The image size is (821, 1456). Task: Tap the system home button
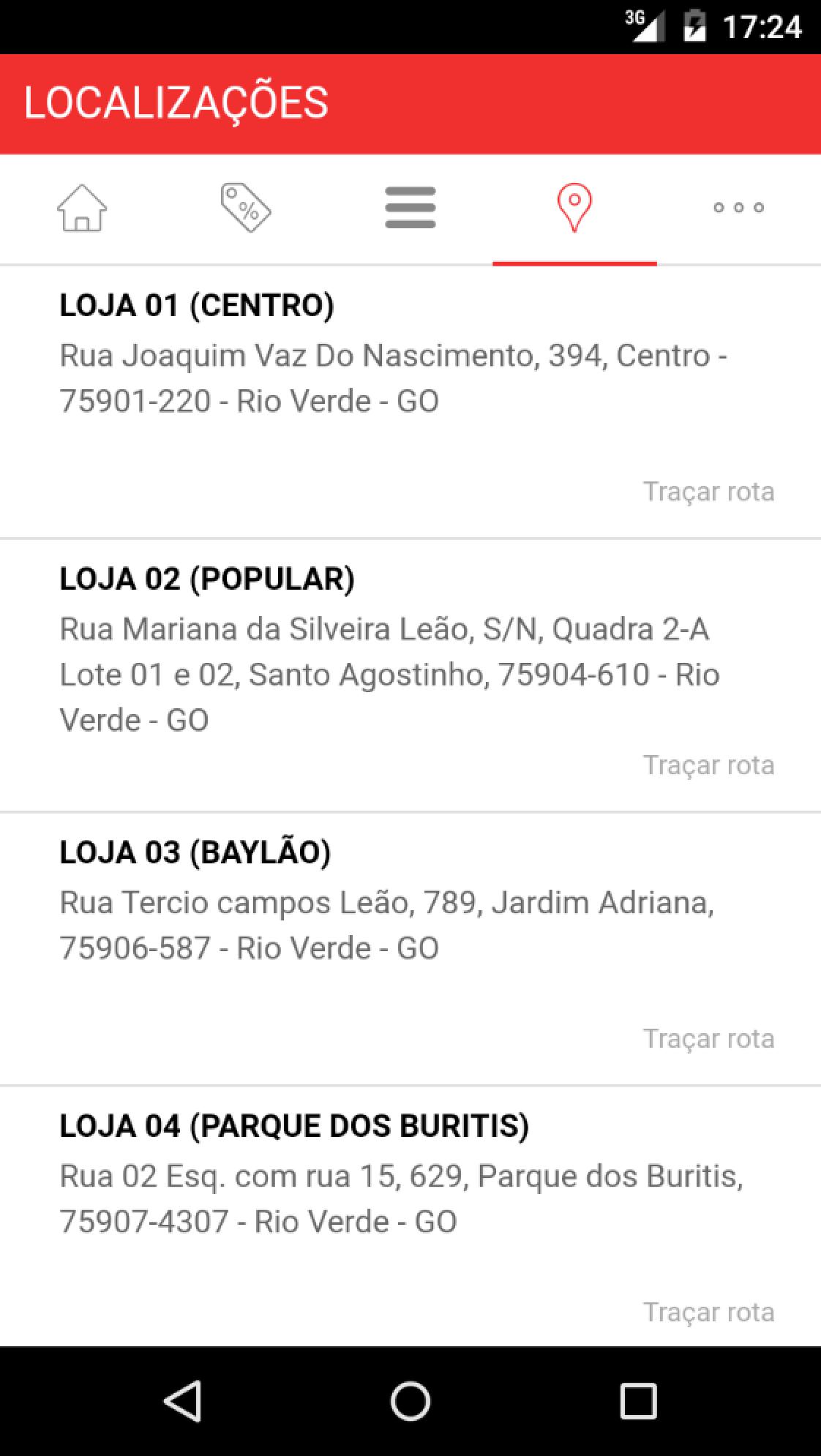[410, 1401]
